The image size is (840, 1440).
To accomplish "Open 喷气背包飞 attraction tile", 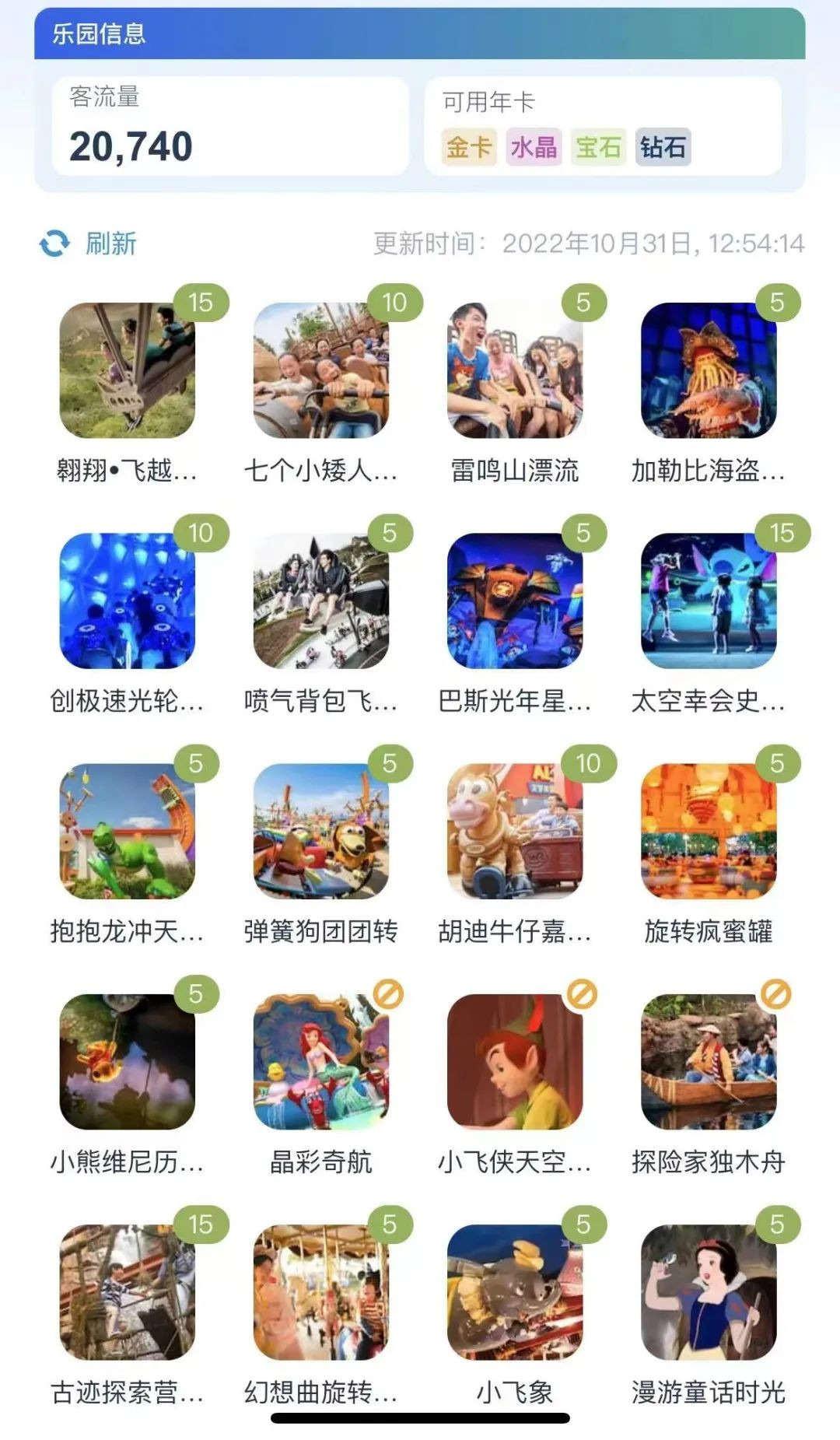I will pyautogui.click(x=320, y=601).
